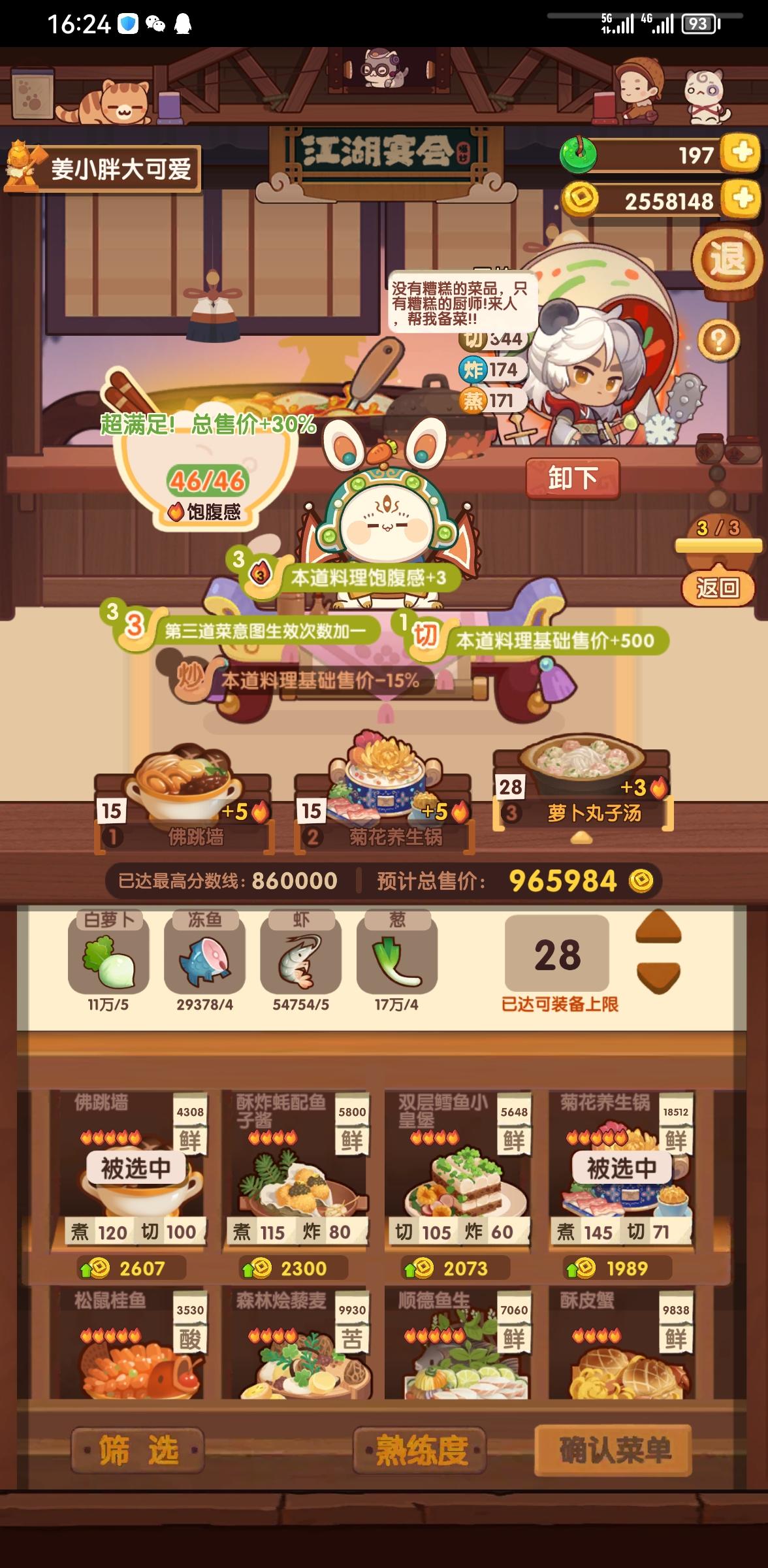The height and width of the screenshot is (1568, 768).
Task: Decrease quantity with the down arrow
Action: pos(658,976)
